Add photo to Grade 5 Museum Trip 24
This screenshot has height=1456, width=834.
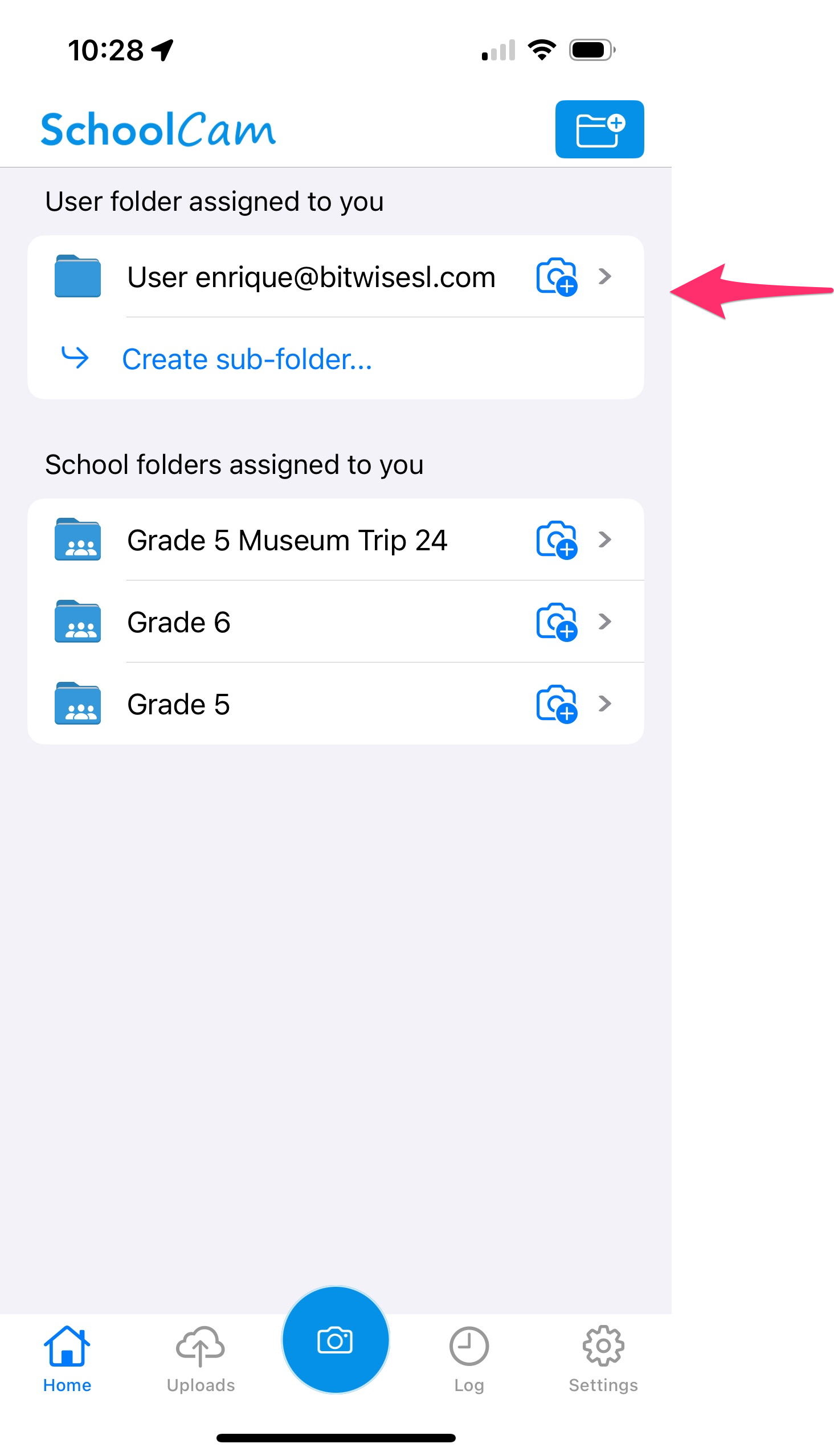pyautogui.click(x=556, y=539)
